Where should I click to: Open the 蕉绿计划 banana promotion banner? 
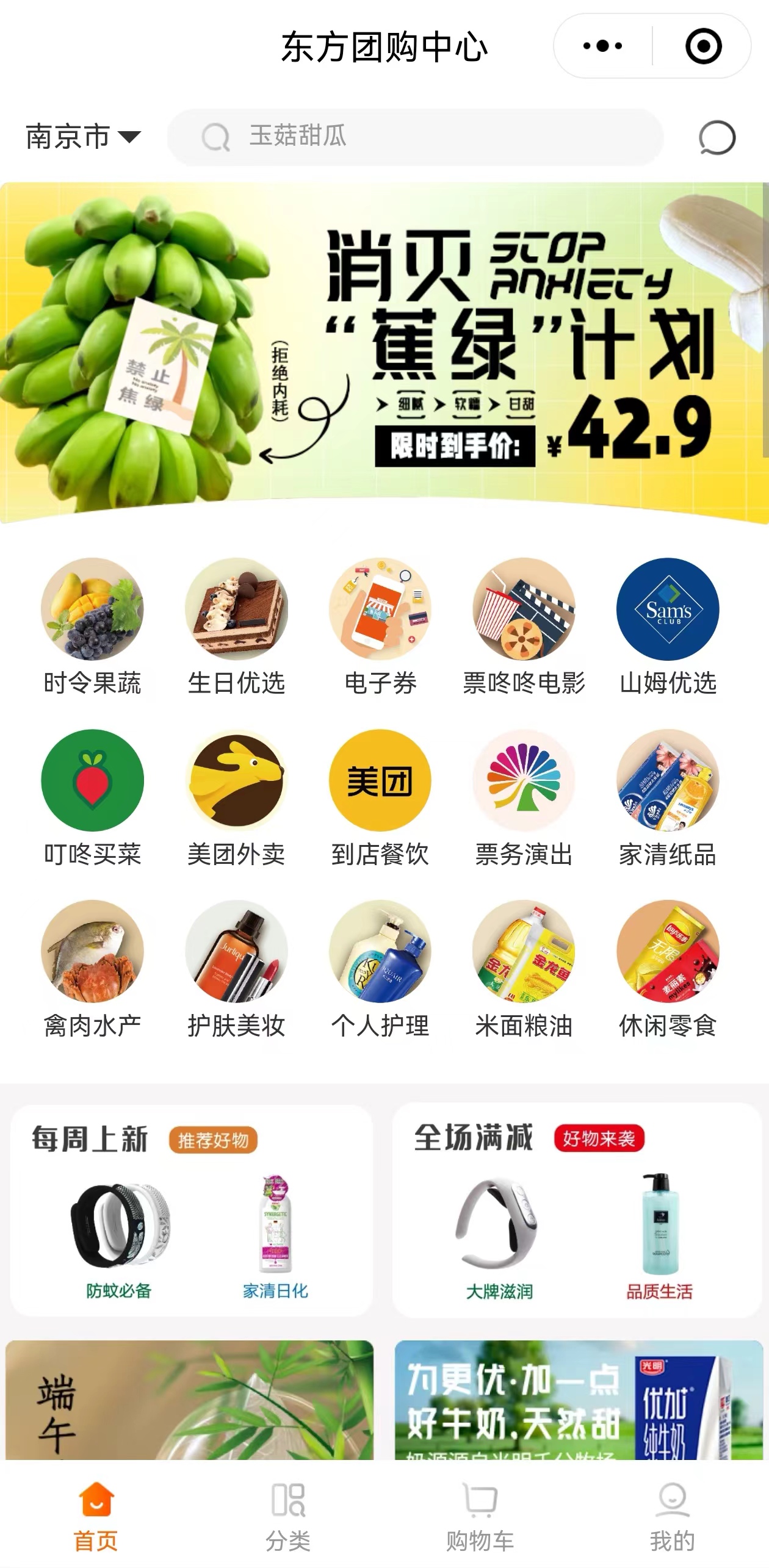(385, 353)
